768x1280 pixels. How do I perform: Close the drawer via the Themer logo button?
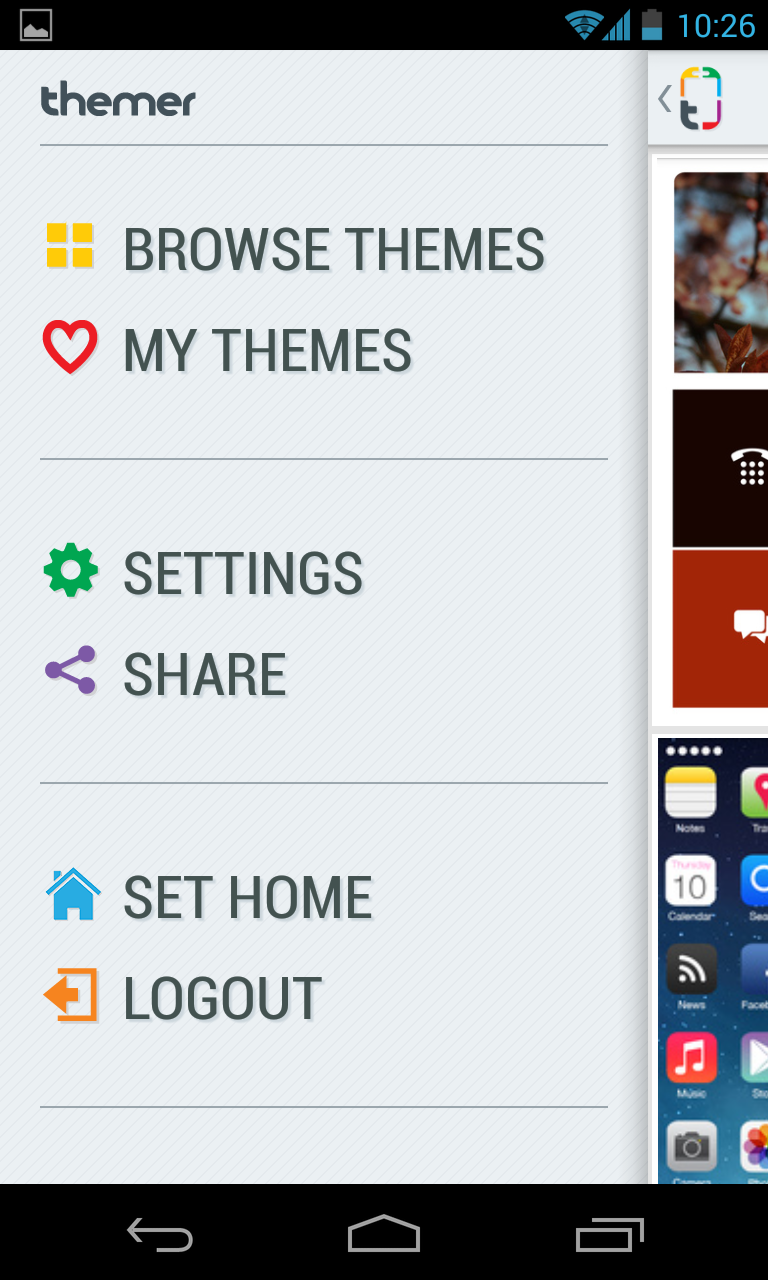coord(691,98)
